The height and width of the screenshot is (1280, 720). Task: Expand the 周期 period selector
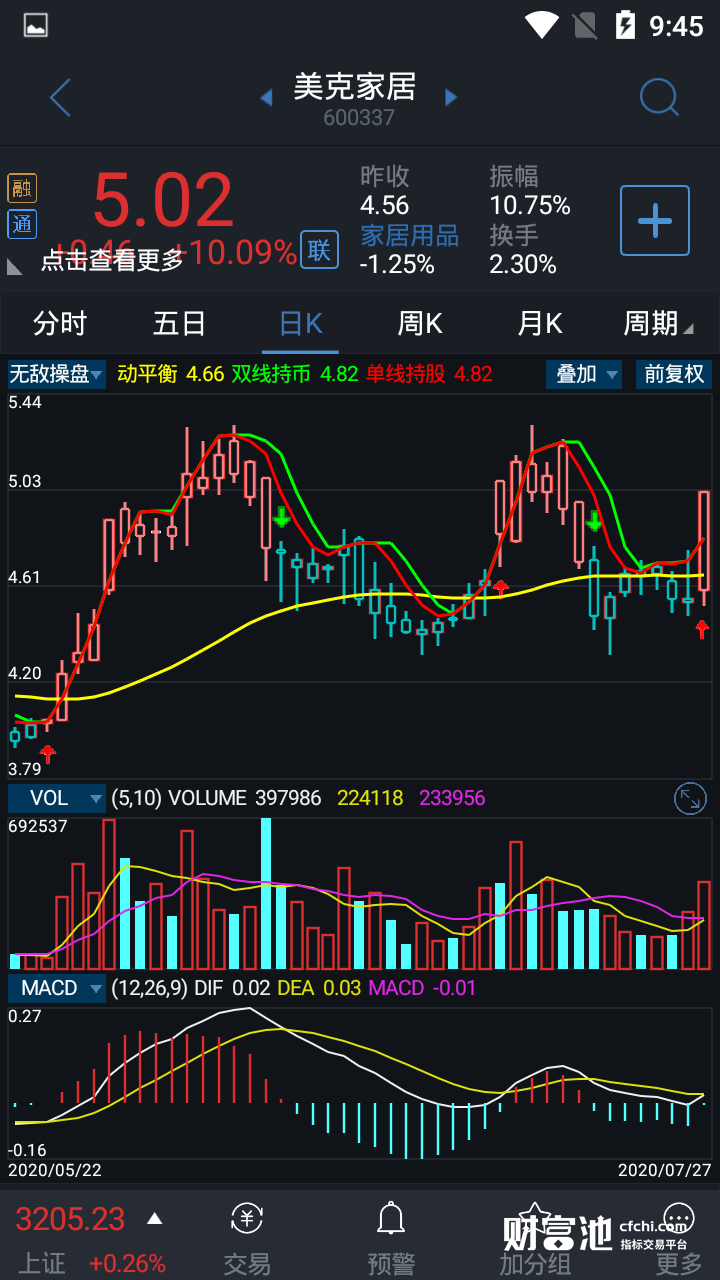click(656, 324)
